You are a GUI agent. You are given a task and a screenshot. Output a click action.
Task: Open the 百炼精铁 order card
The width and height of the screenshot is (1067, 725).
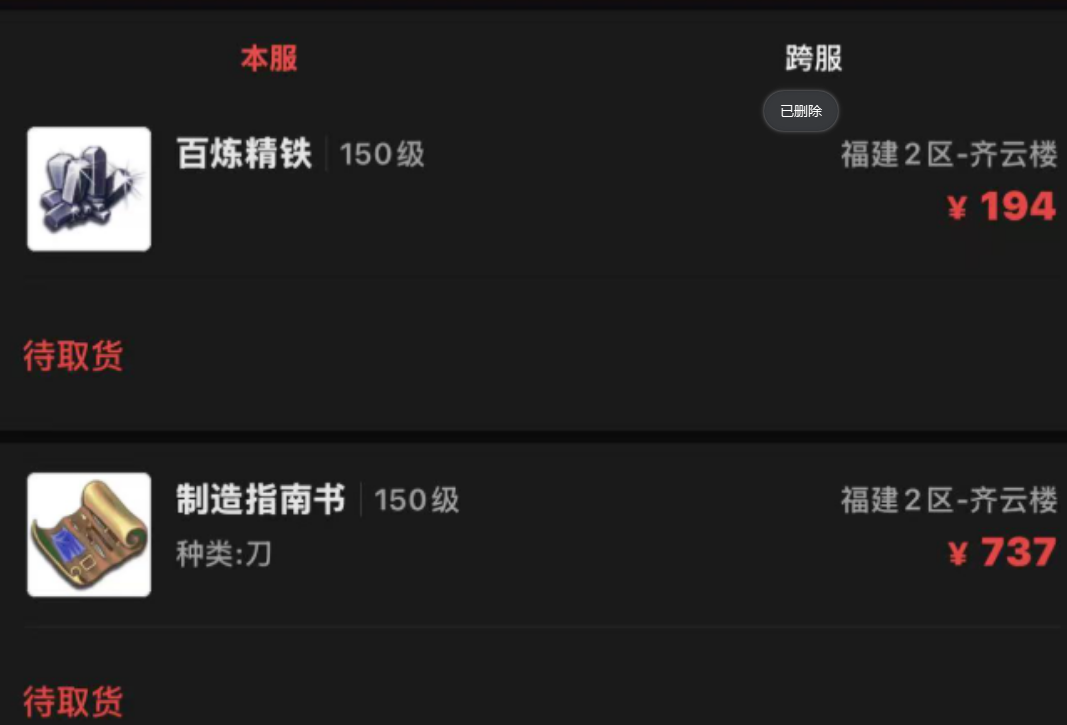[x=245, y=156]
